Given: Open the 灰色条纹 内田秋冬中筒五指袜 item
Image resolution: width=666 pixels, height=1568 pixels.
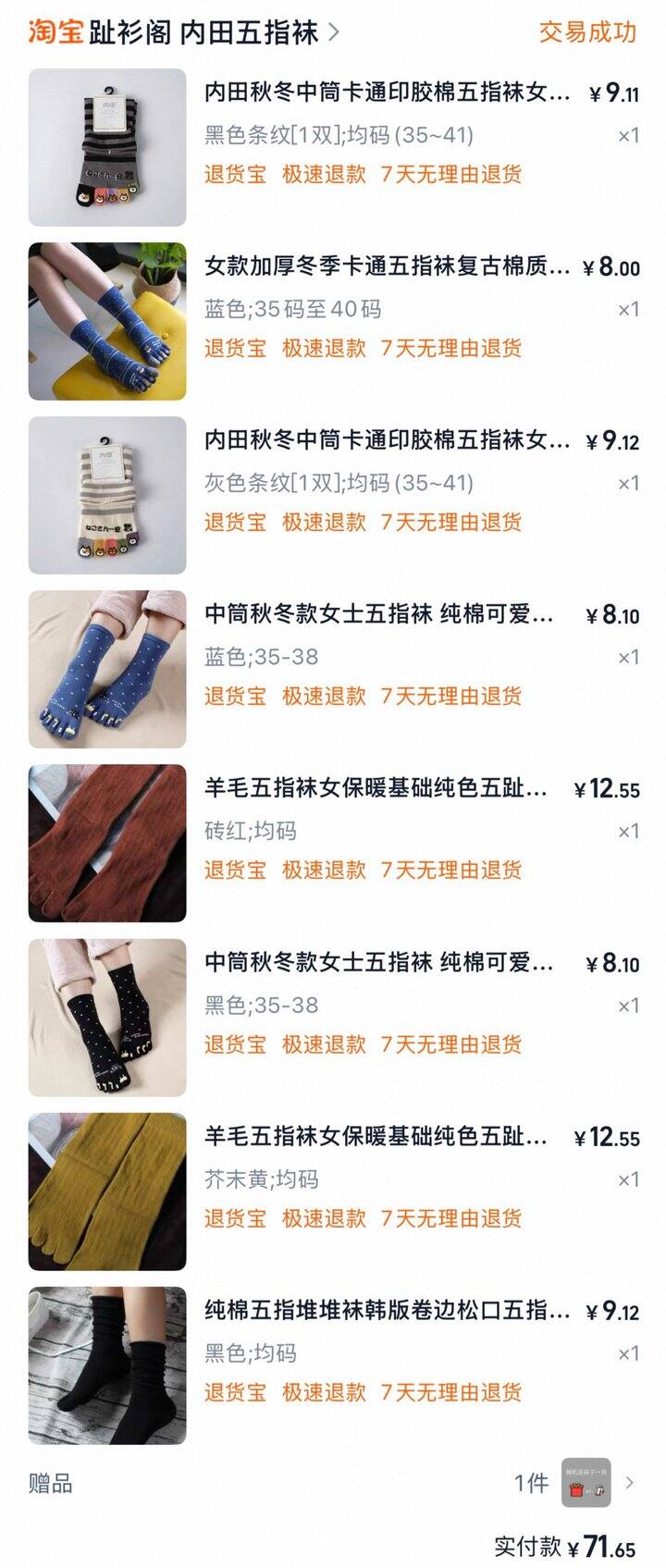Looking at the screenshot, I should 387,441.
